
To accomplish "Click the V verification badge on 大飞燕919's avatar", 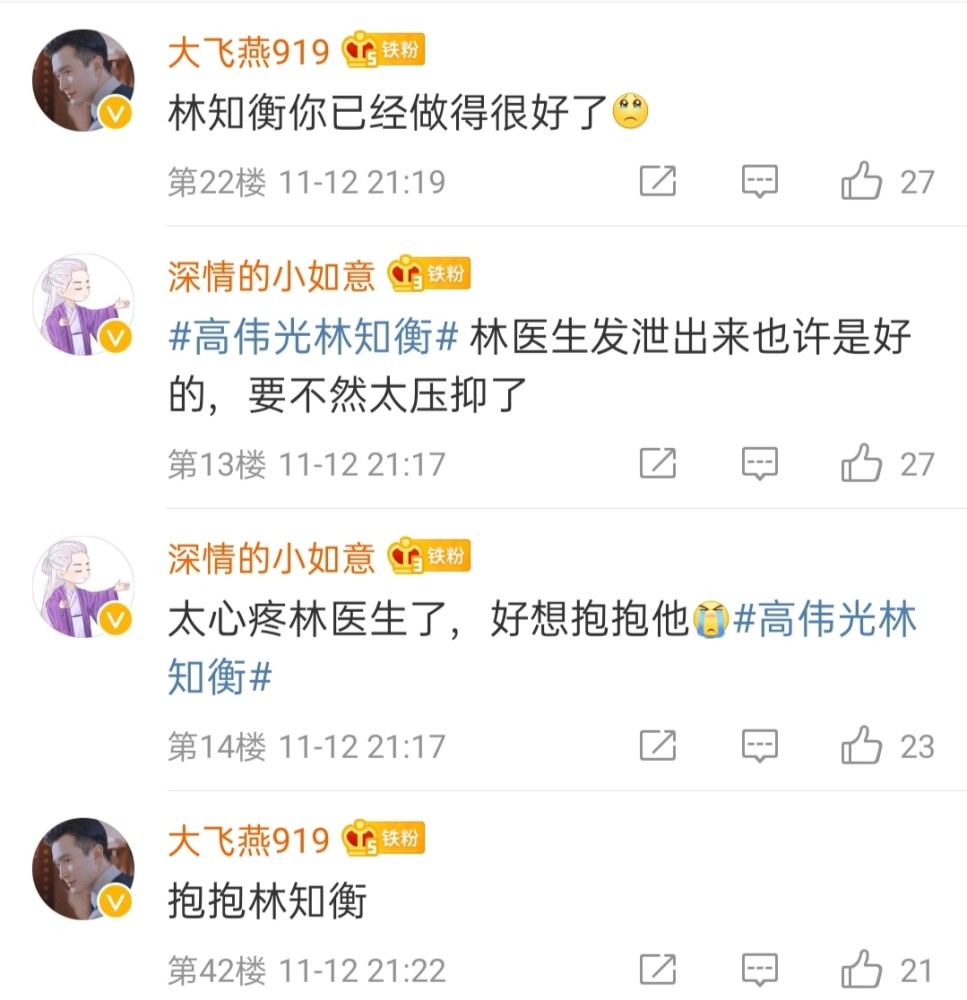I will coord(113,113).
